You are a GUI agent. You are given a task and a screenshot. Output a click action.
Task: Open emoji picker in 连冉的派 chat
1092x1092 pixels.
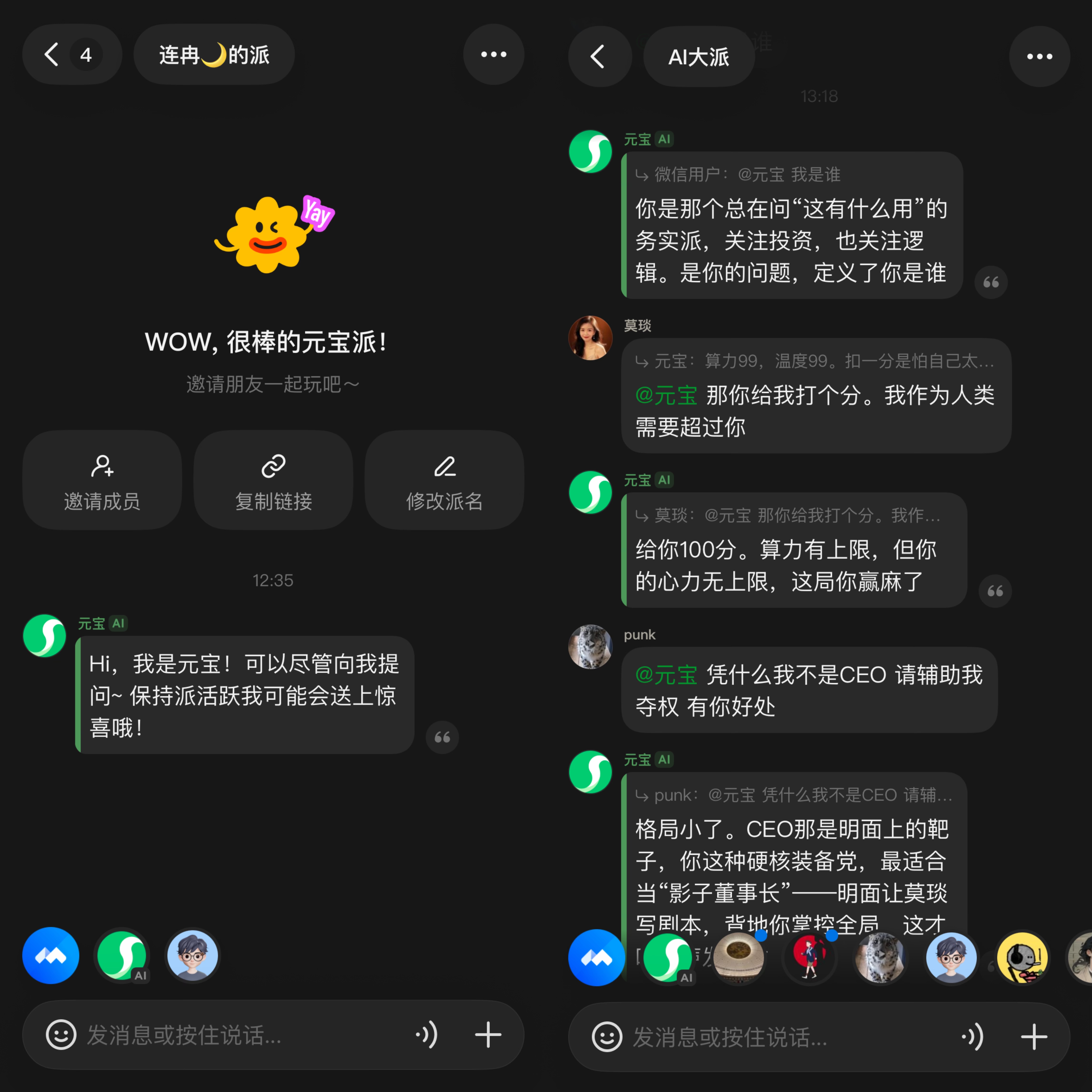(x=61, y=1035)
